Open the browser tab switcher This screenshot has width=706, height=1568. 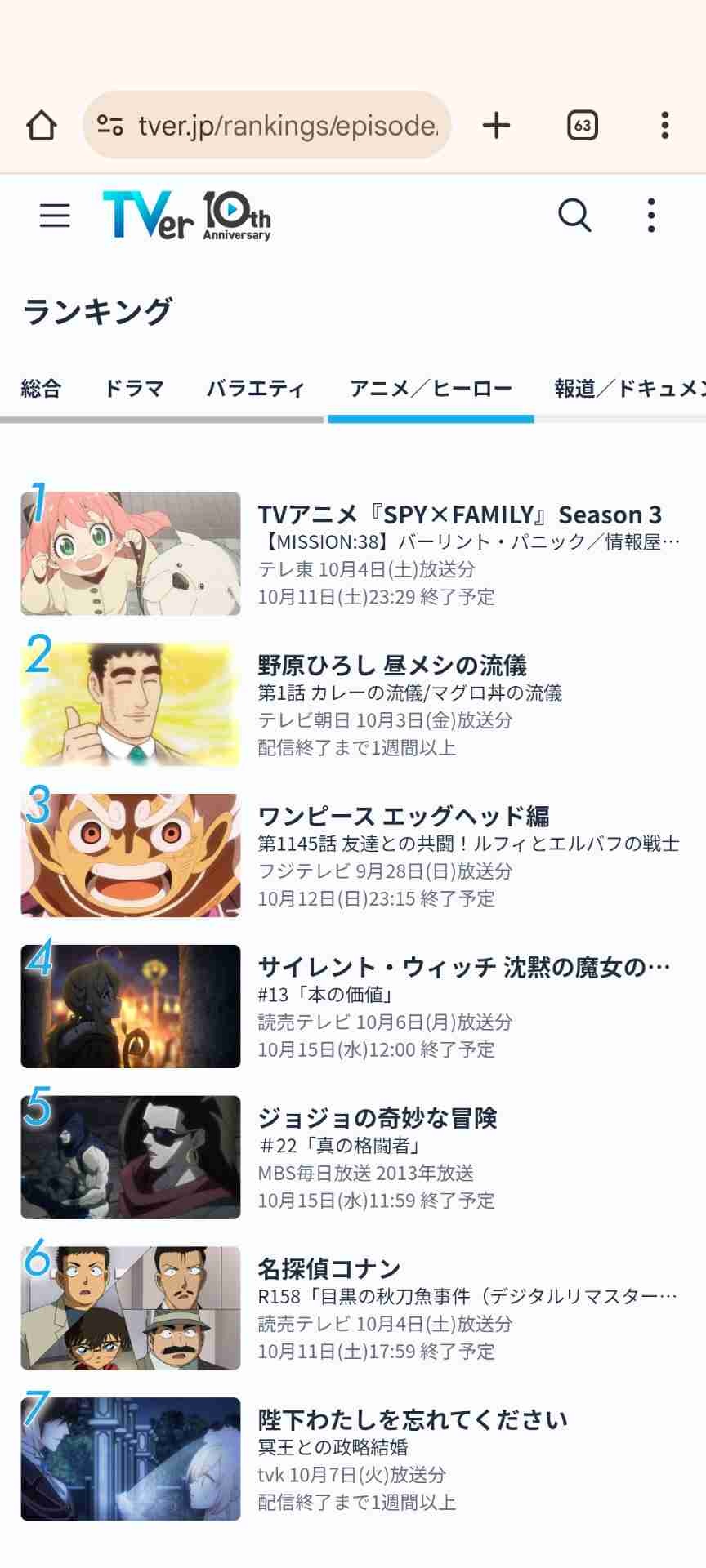582,125
